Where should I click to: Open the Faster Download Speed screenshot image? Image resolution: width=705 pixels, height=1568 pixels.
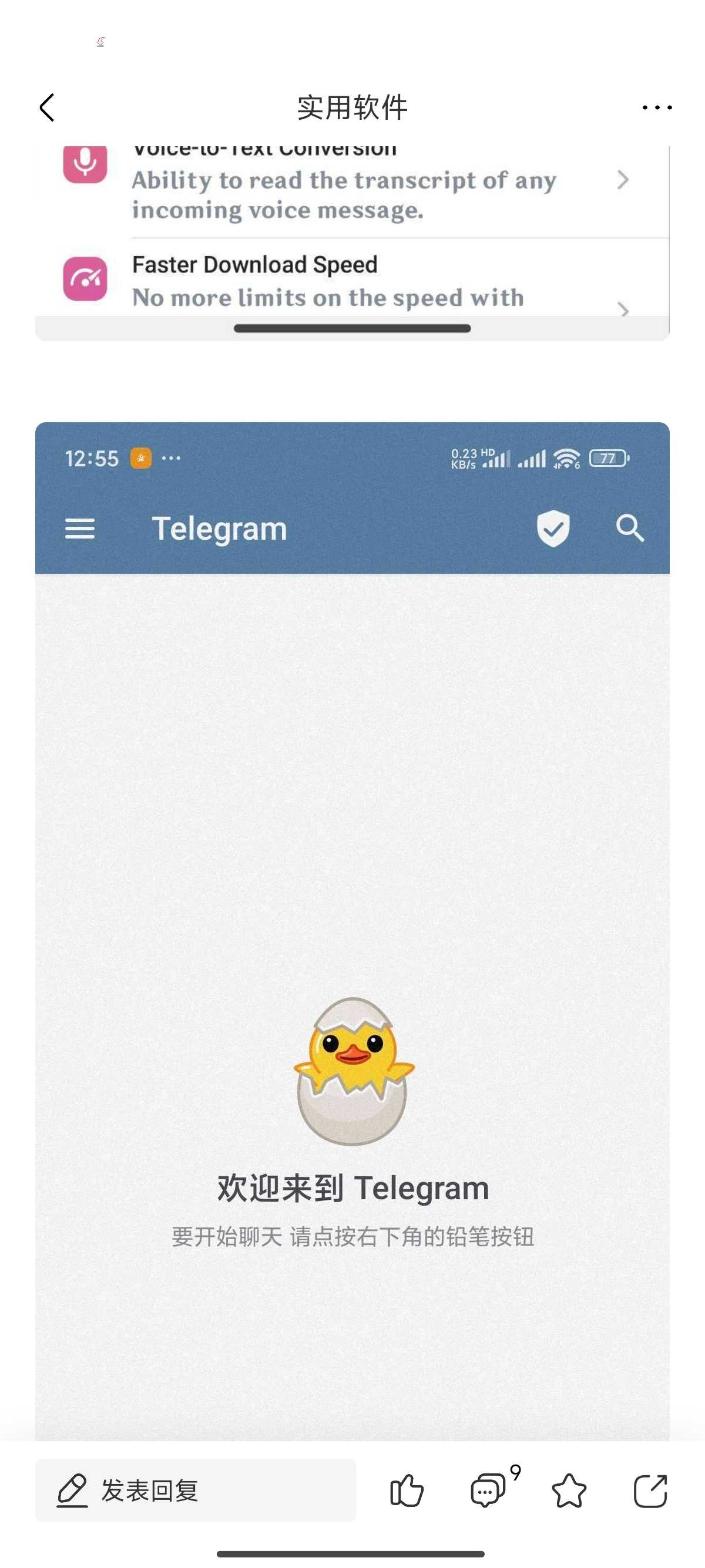click(352, 244)
